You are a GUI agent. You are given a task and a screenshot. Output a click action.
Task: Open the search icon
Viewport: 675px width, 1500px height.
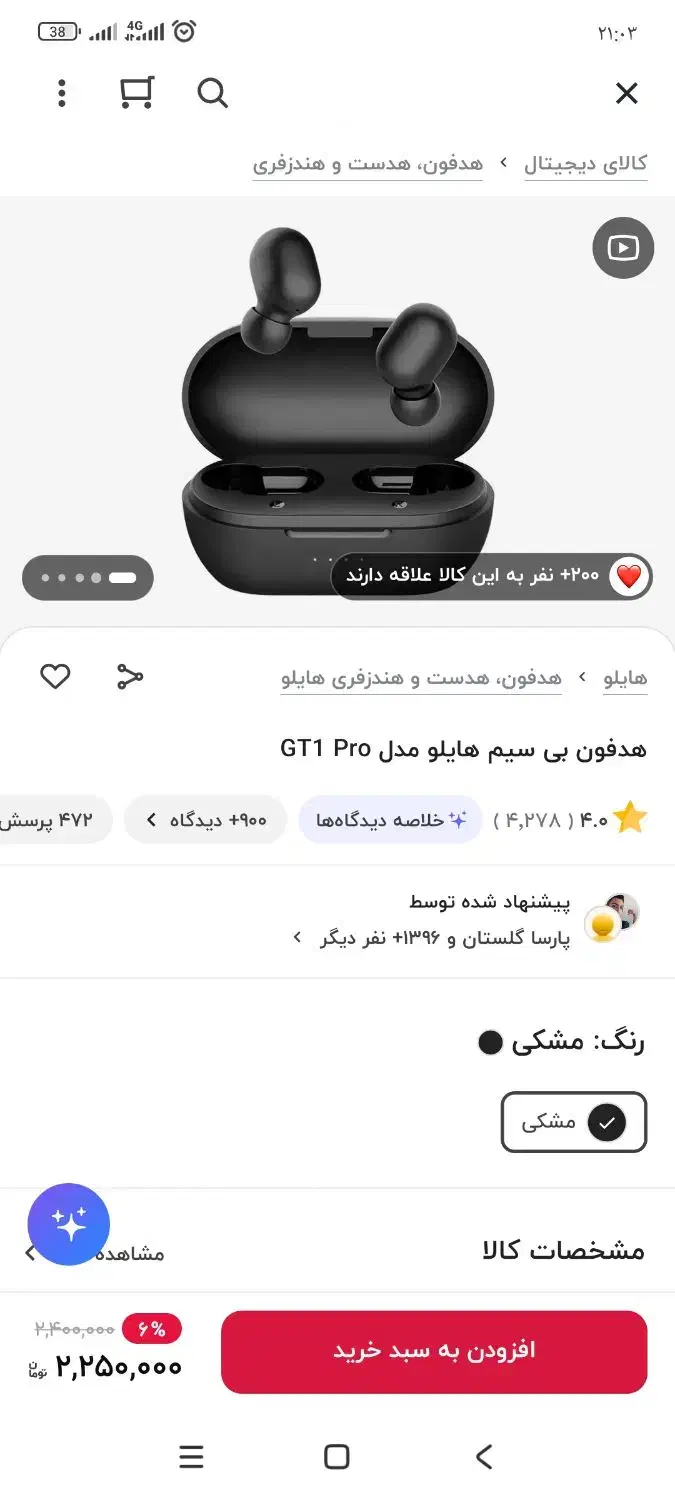click(x=212, y=94)
